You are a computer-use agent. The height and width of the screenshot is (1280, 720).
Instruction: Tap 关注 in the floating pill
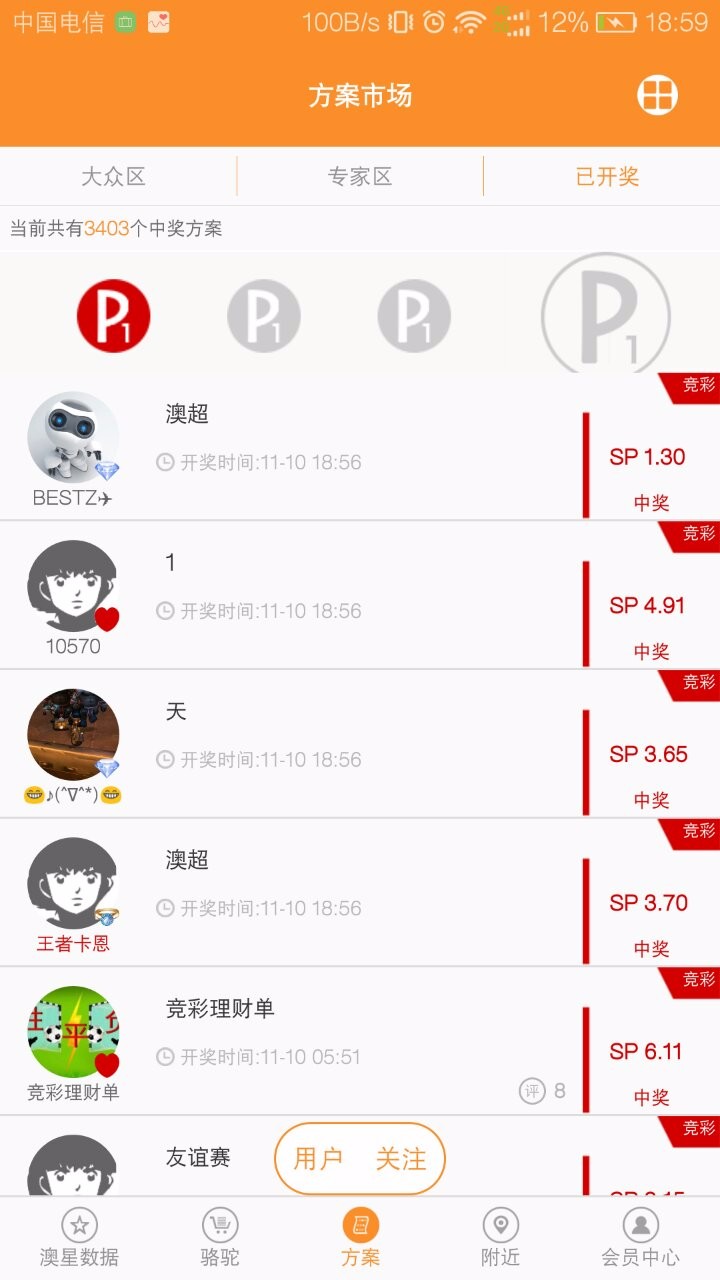click(x=401, y=1159)
